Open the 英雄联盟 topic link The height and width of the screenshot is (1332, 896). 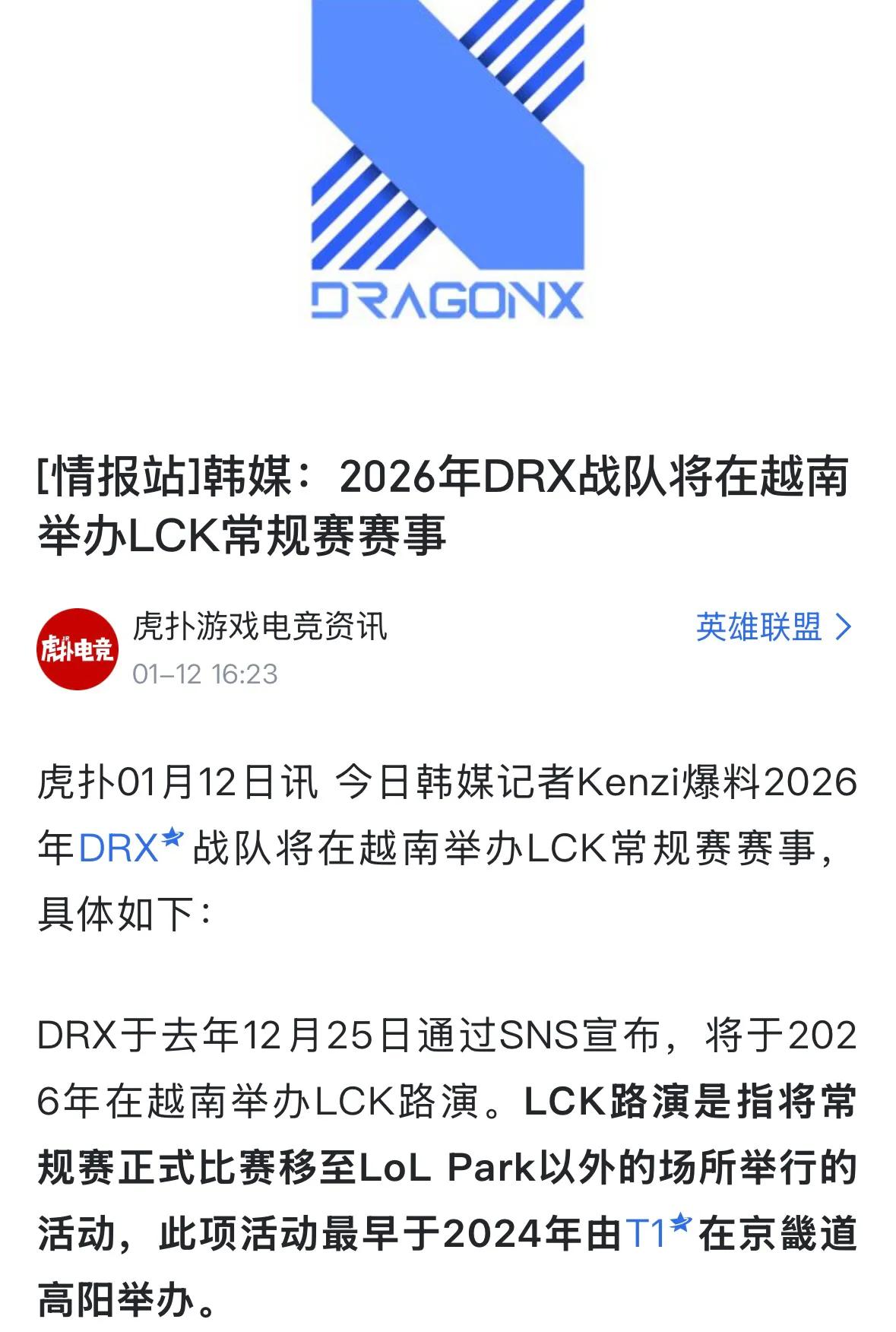tap(773, 628)
